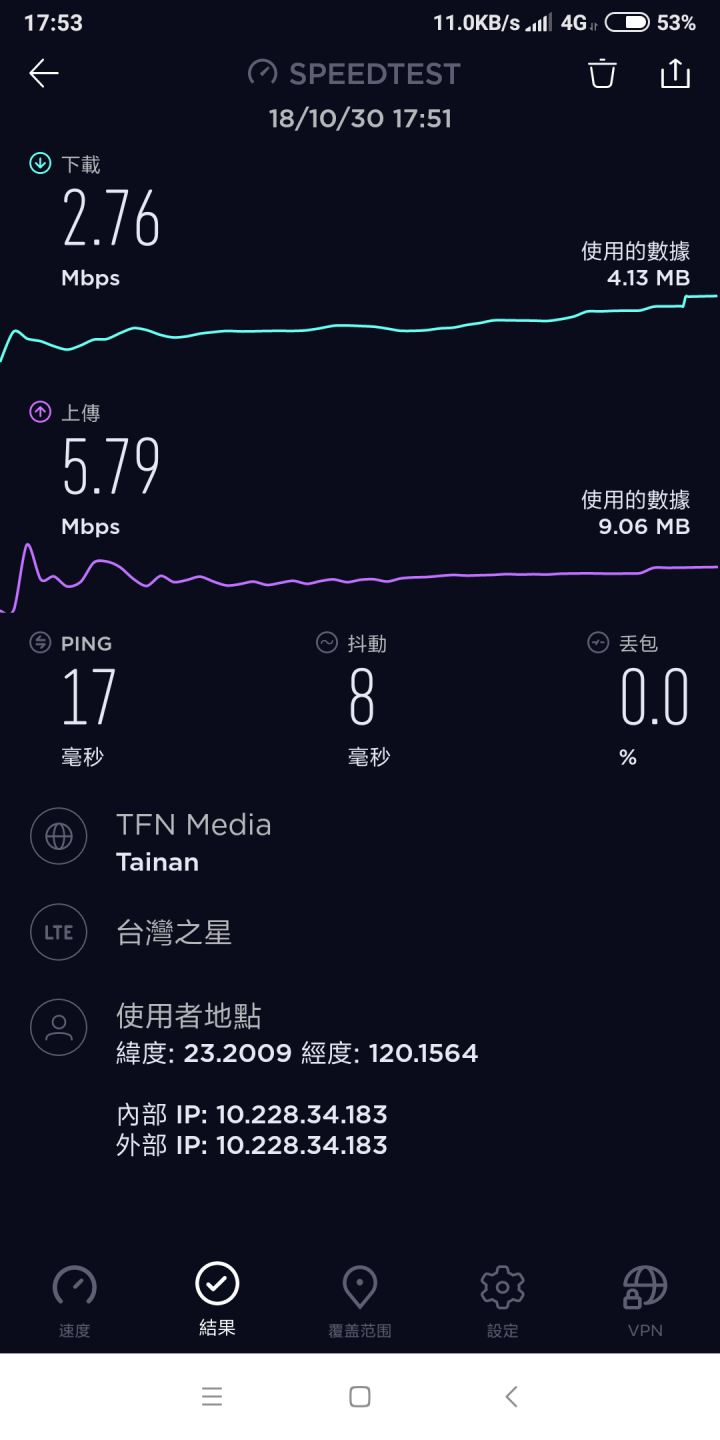Share this speed test result
Viewport: 720px width, 1440px height.
(x=676, y=73)
